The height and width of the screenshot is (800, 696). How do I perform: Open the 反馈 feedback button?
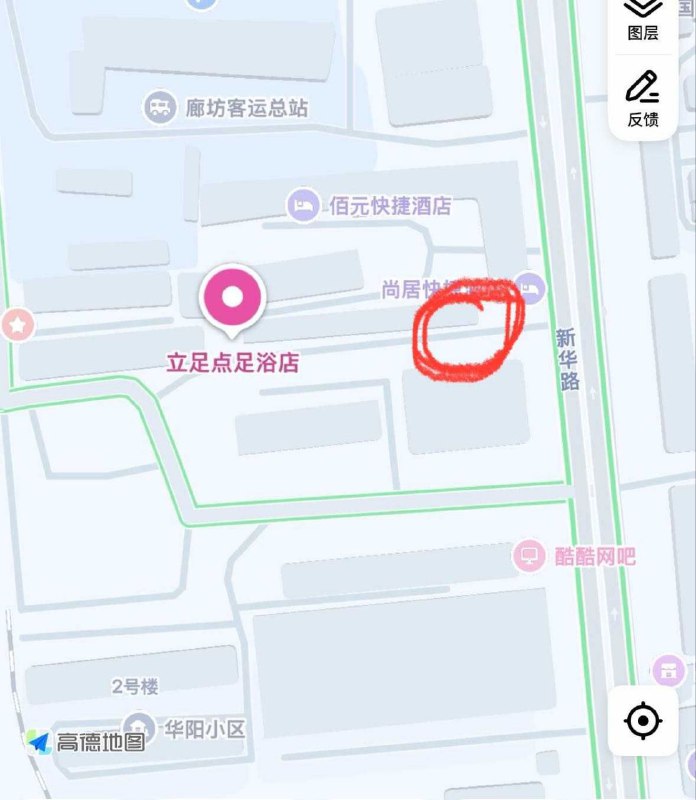click(642, 100)
